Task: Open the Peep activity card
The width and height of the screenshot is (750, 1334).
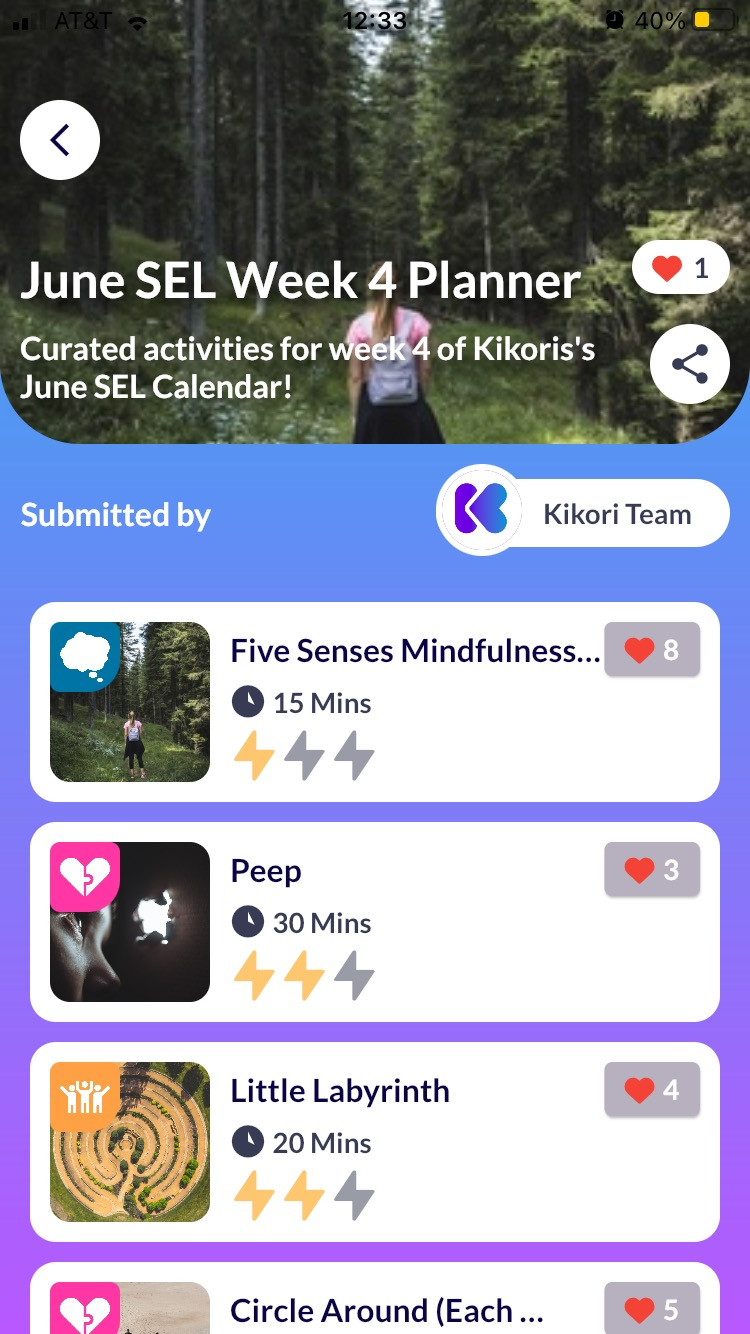Action: [375, 922]
